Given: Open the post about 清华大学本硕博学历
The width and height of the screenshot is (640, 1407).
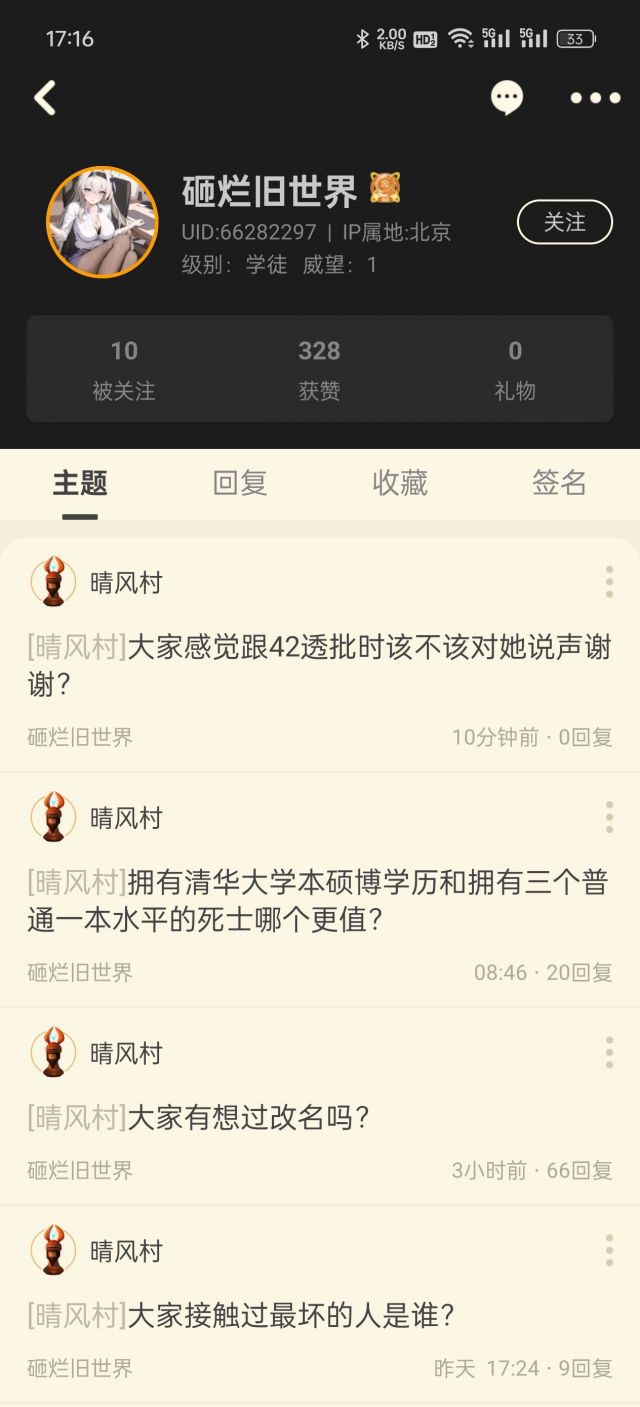Looking at the screenshot, I should point(320,900).
